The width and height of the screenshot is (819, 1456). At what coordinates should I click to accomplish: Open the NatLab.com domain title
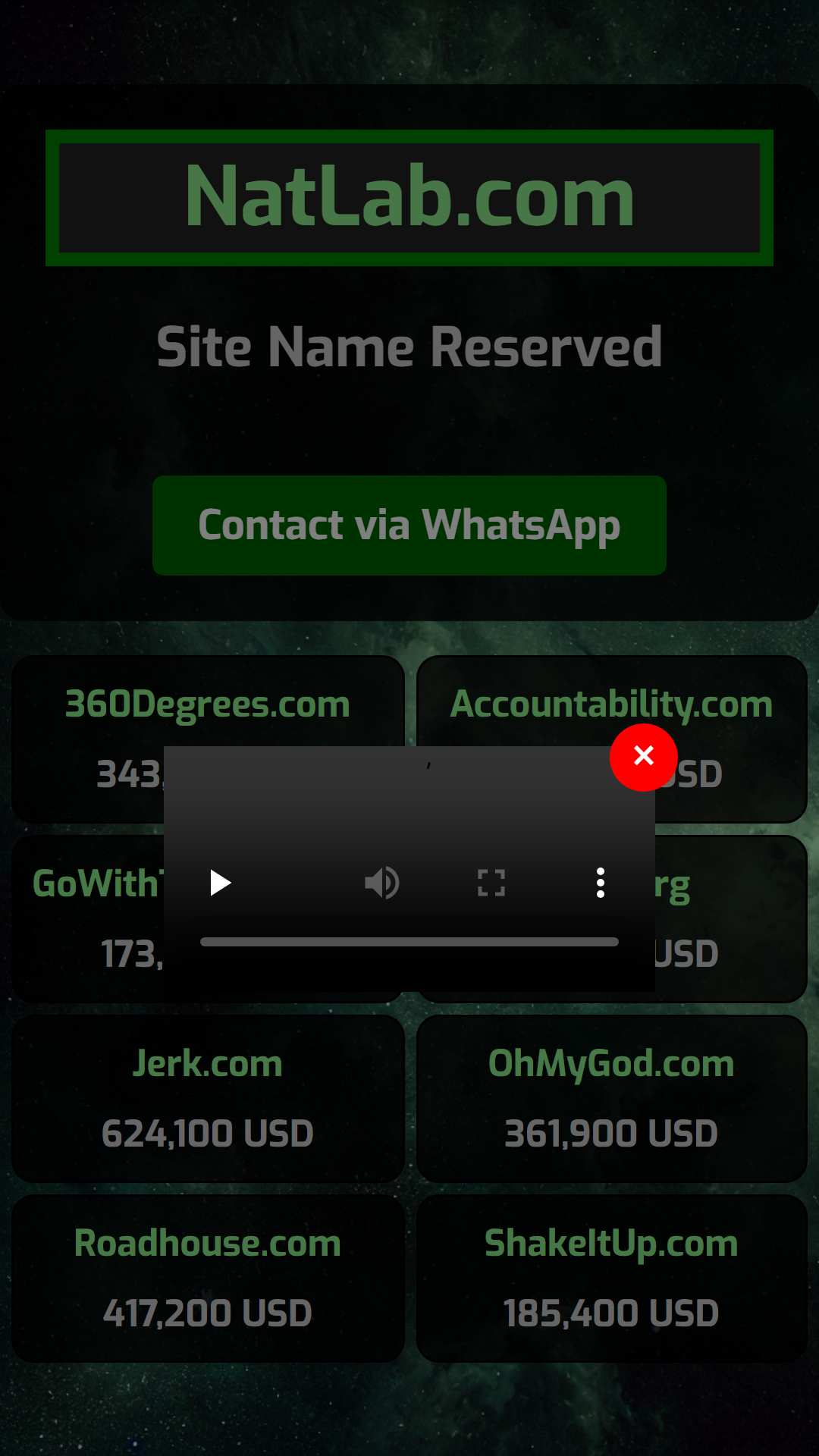click(409, 197)
